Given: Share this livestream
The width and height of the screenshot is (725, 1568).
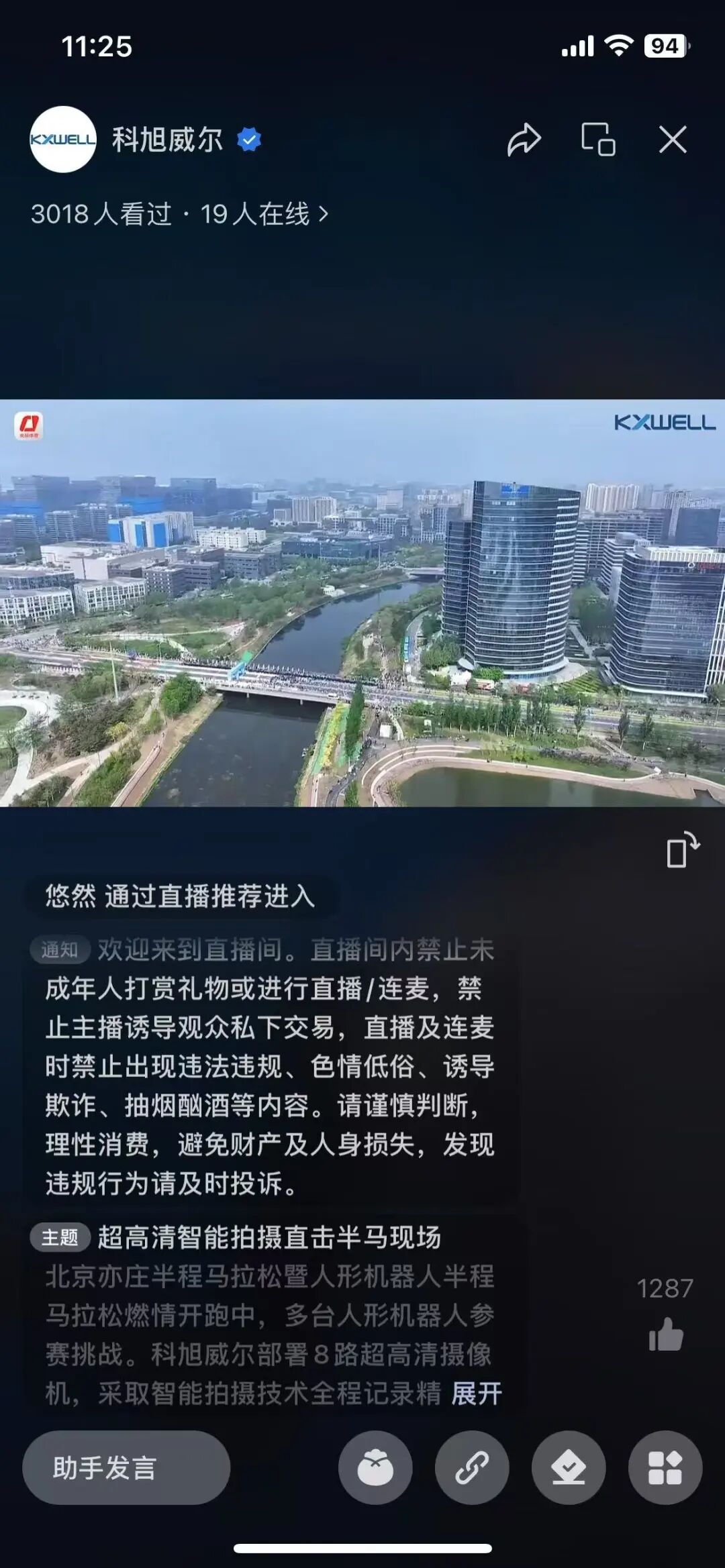Looking at the screenshot, I should click(x=524, y=140).
